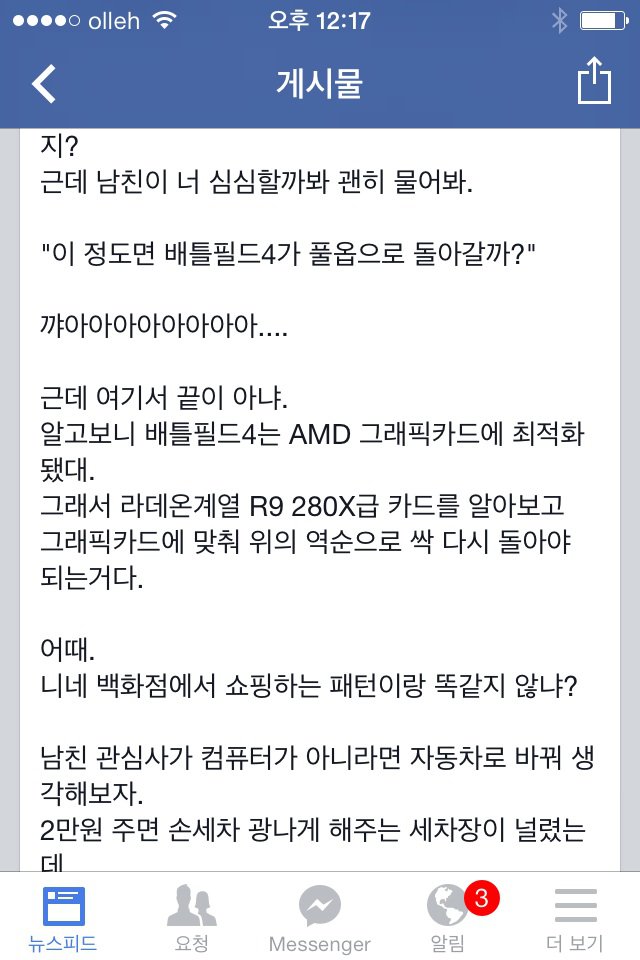The width and height of the screenshot is (640, 960).
Task: Open the 알림 notifications tab
Action: click(x=448, y=917)
